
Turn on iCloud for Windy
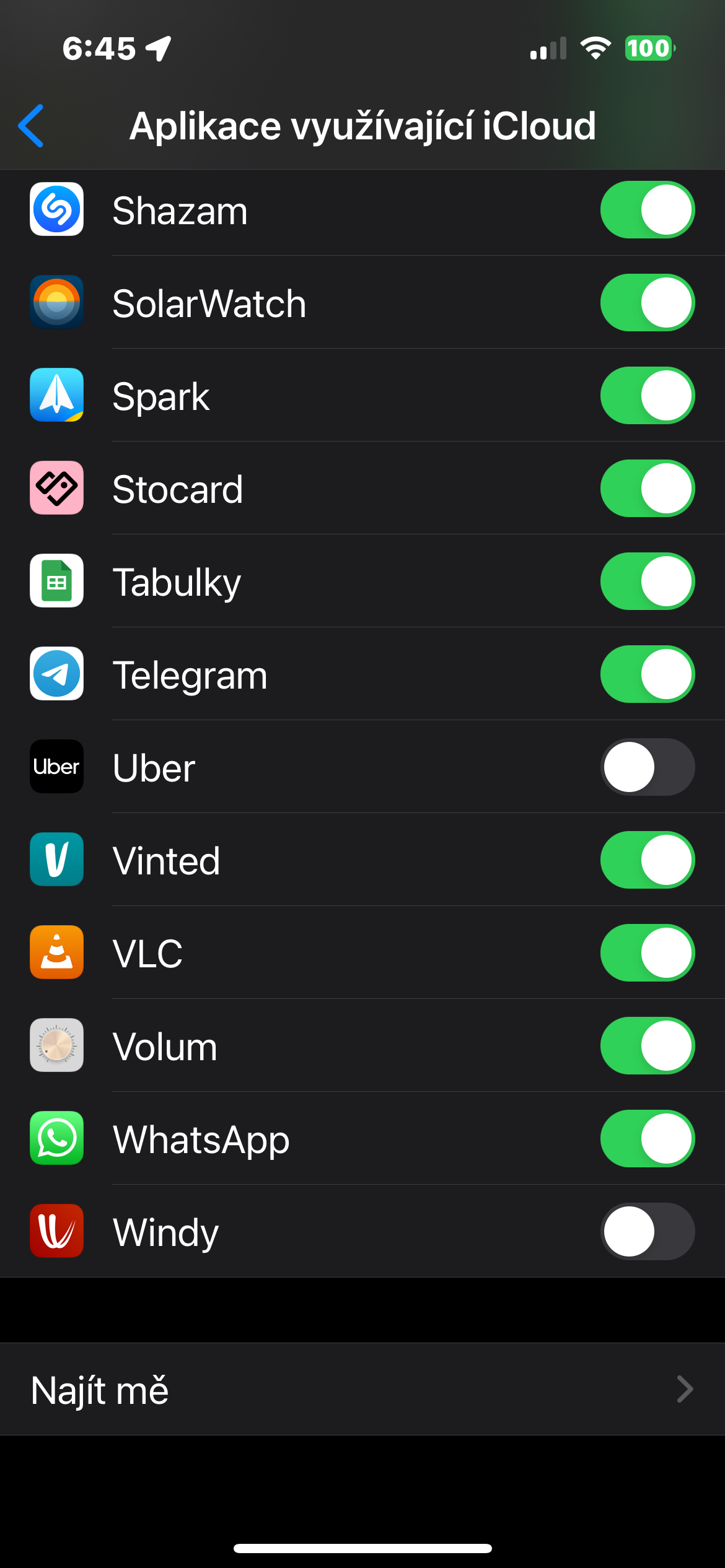pos(647,1232)
